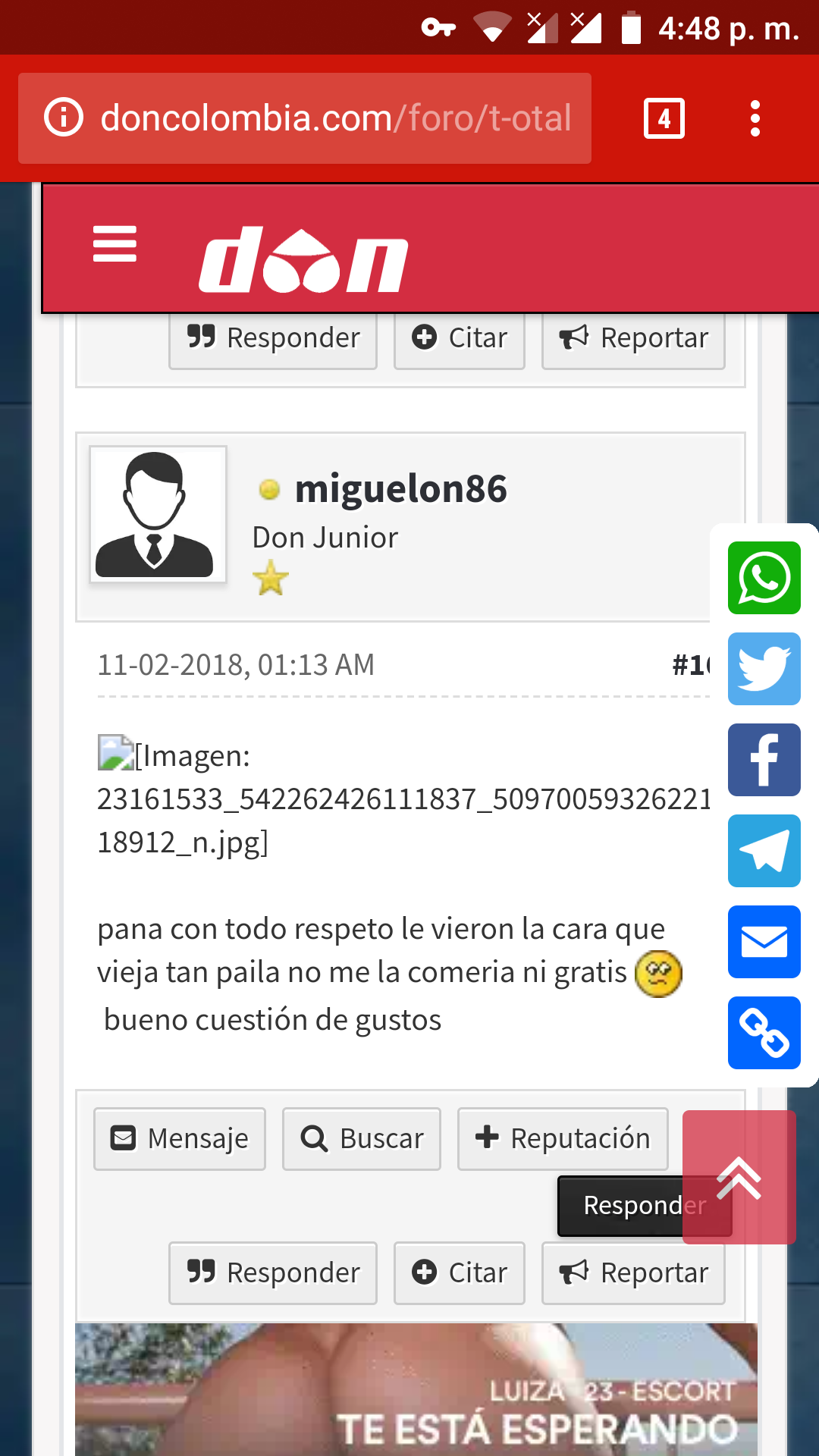Share the thread on Facebook

764,760
